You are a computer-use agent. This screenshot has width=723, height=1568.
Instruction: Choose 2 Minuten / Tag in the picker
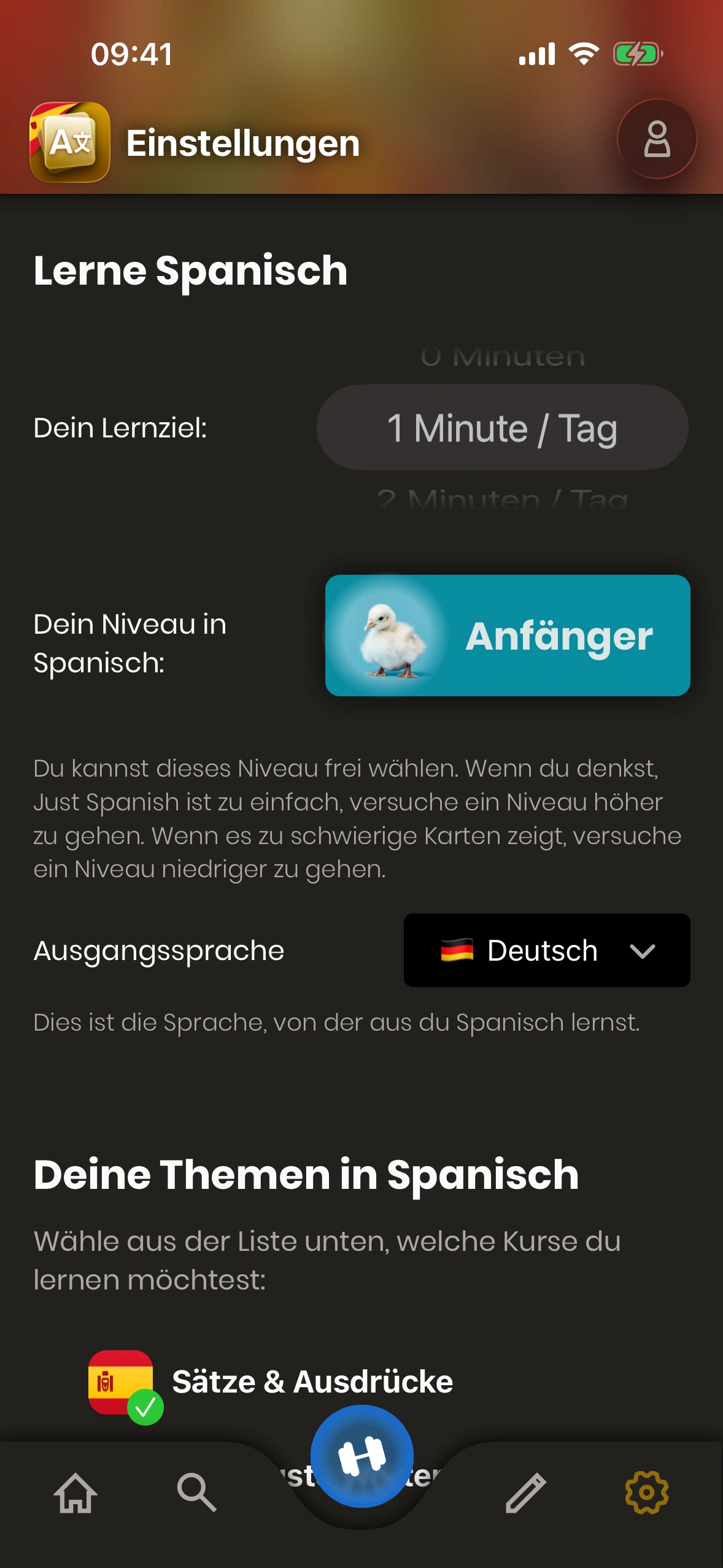tap(502, 499)
